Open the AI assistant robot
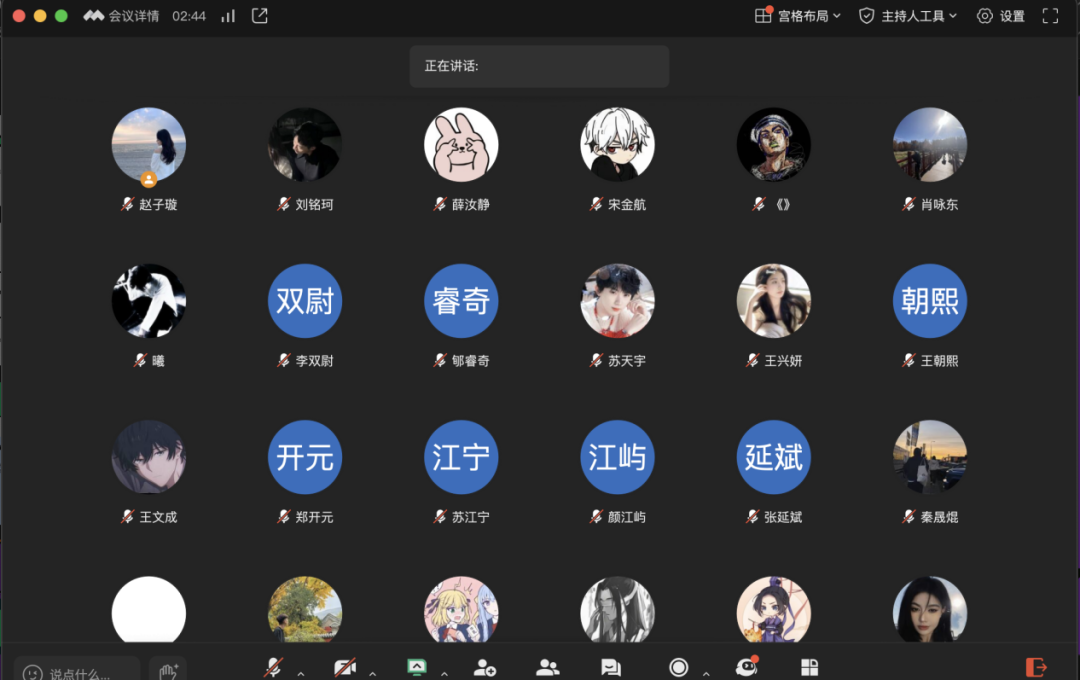The height and width of the screenshot is (680, 1080). pos(745,667)
